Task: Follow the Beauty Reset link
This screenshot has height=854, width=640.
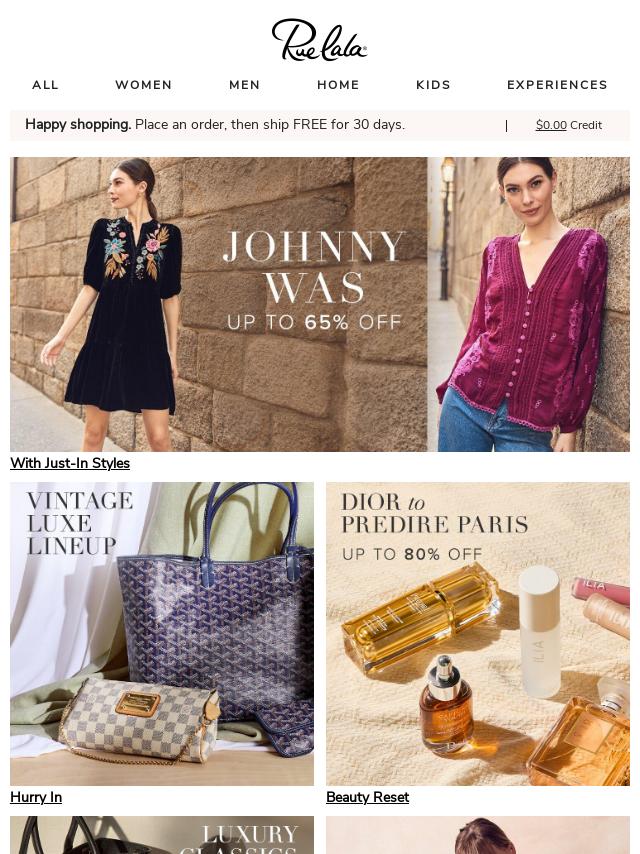Action: point(367,797)
